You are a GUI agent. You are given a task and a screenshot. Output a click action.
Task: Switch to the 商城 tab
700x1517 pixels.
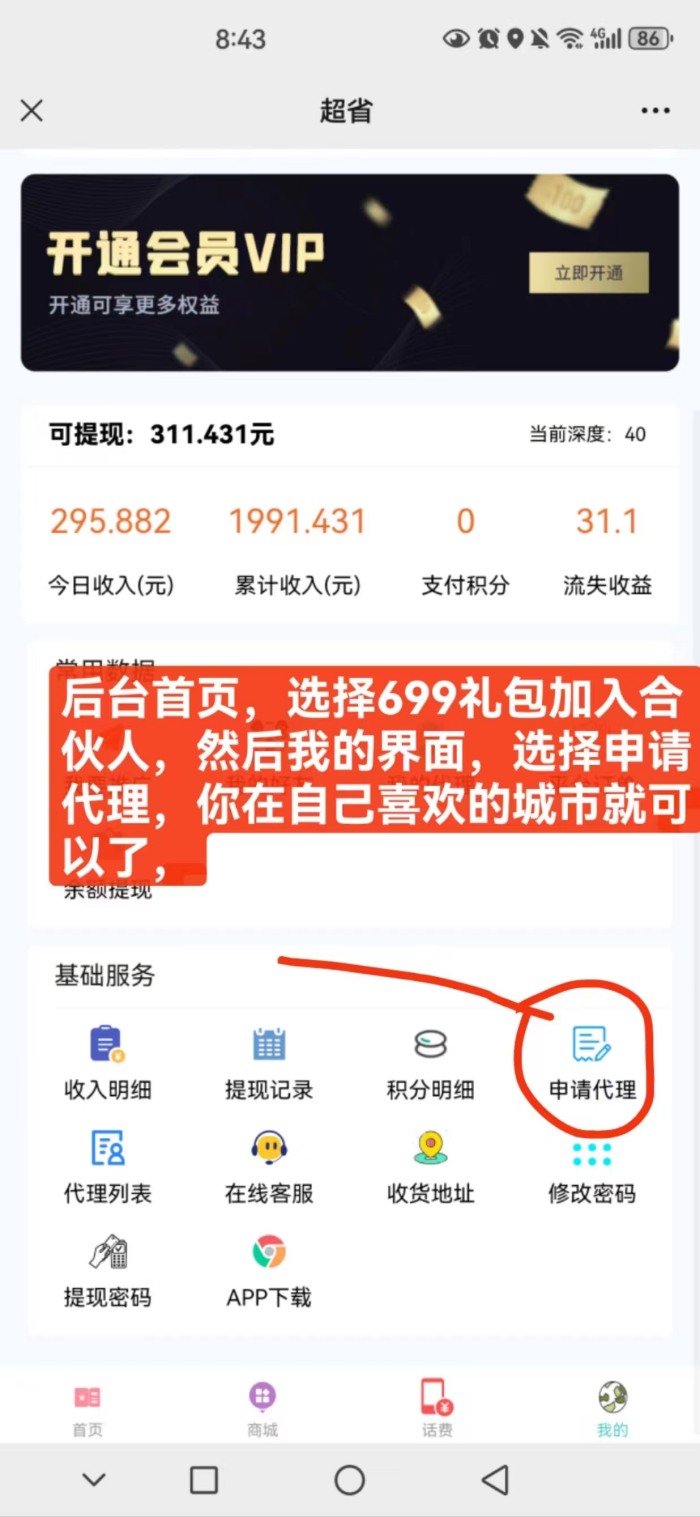(262, 1408)
